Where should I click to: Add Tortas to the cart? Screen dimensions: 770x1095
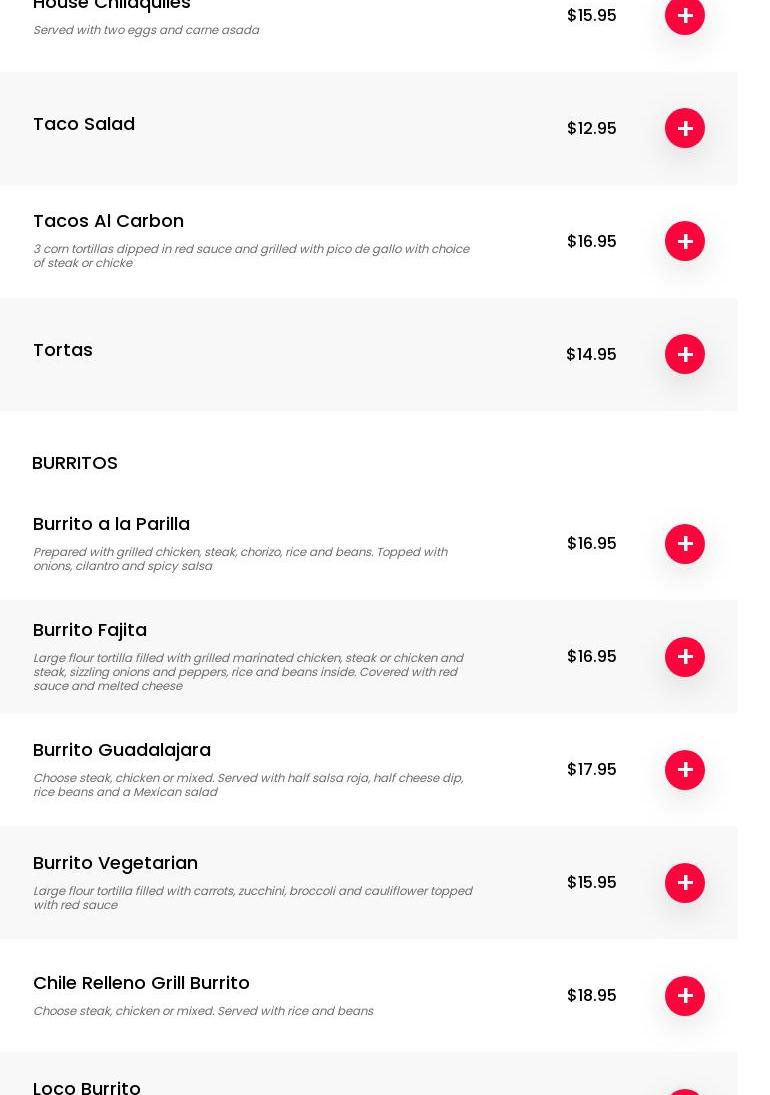pyautogui.click(x=685, y=354)
